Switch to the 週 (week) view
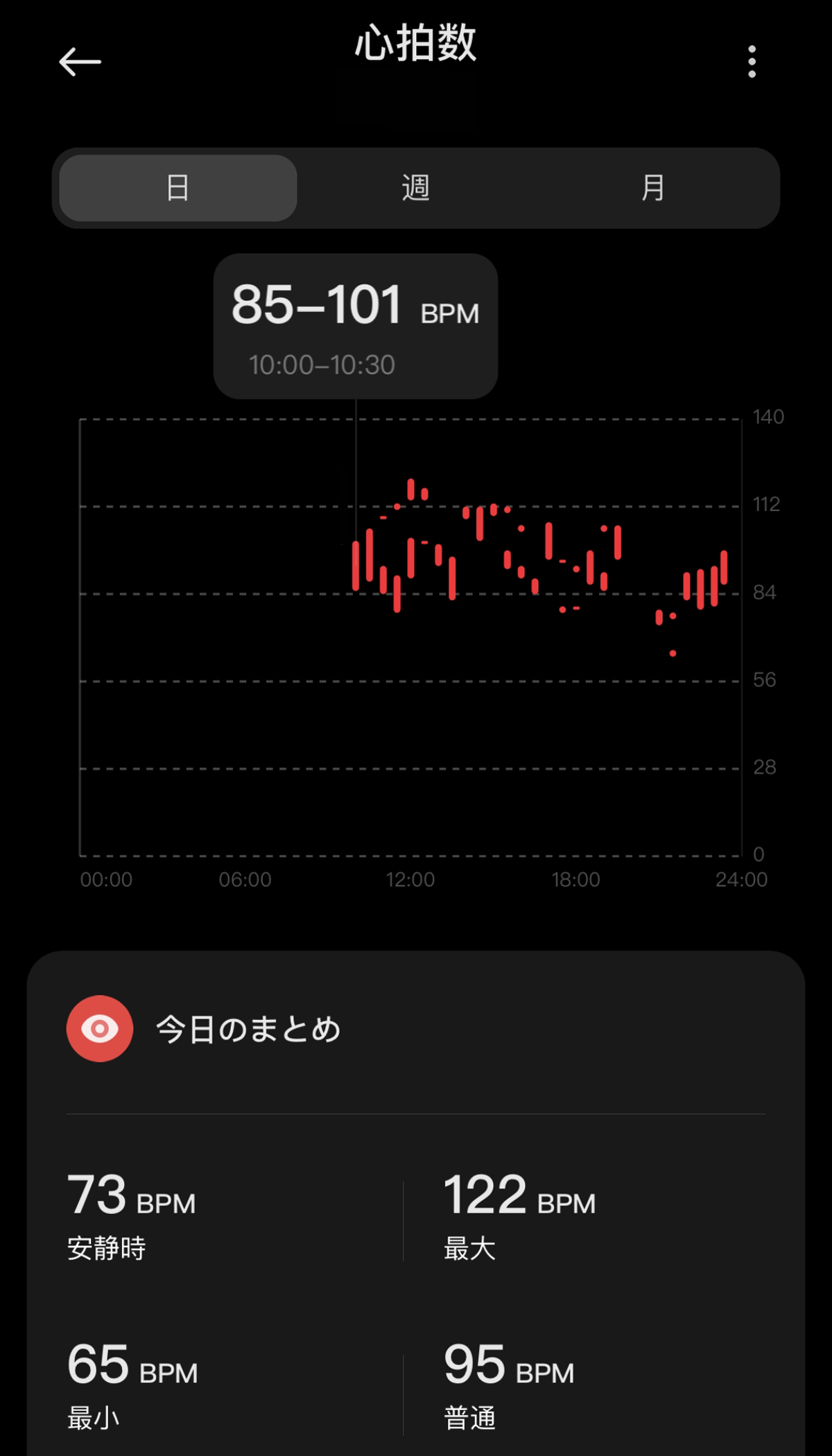Viewport: 832px width, 1456px height. (416, 188)
